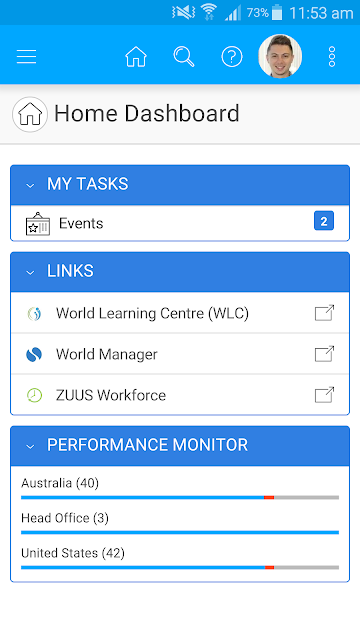Open the hamburger drawer menu
Screen dimensions: 360x640
coord(27,56)
